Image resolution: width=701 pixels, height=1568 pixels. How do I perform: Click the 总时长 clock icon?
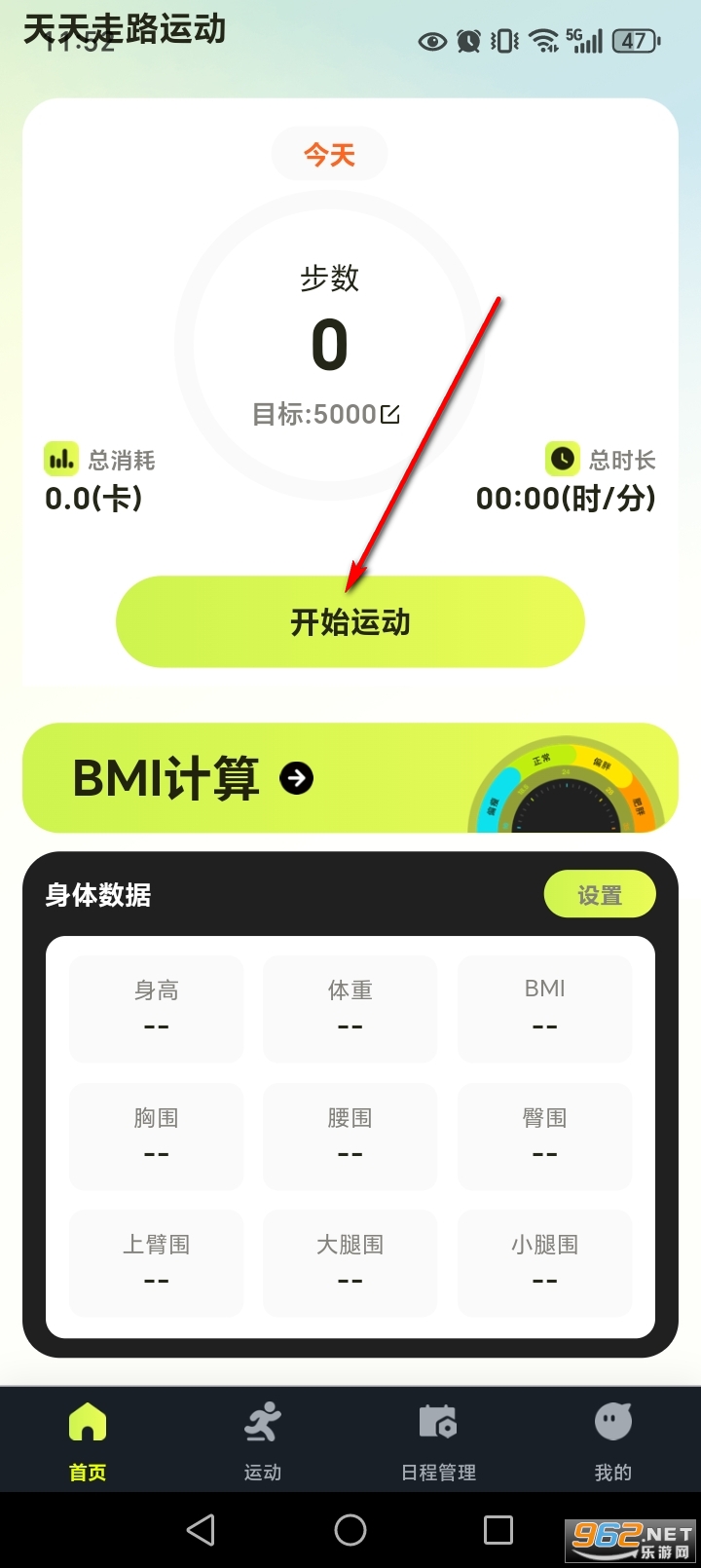tap(563, 459)
